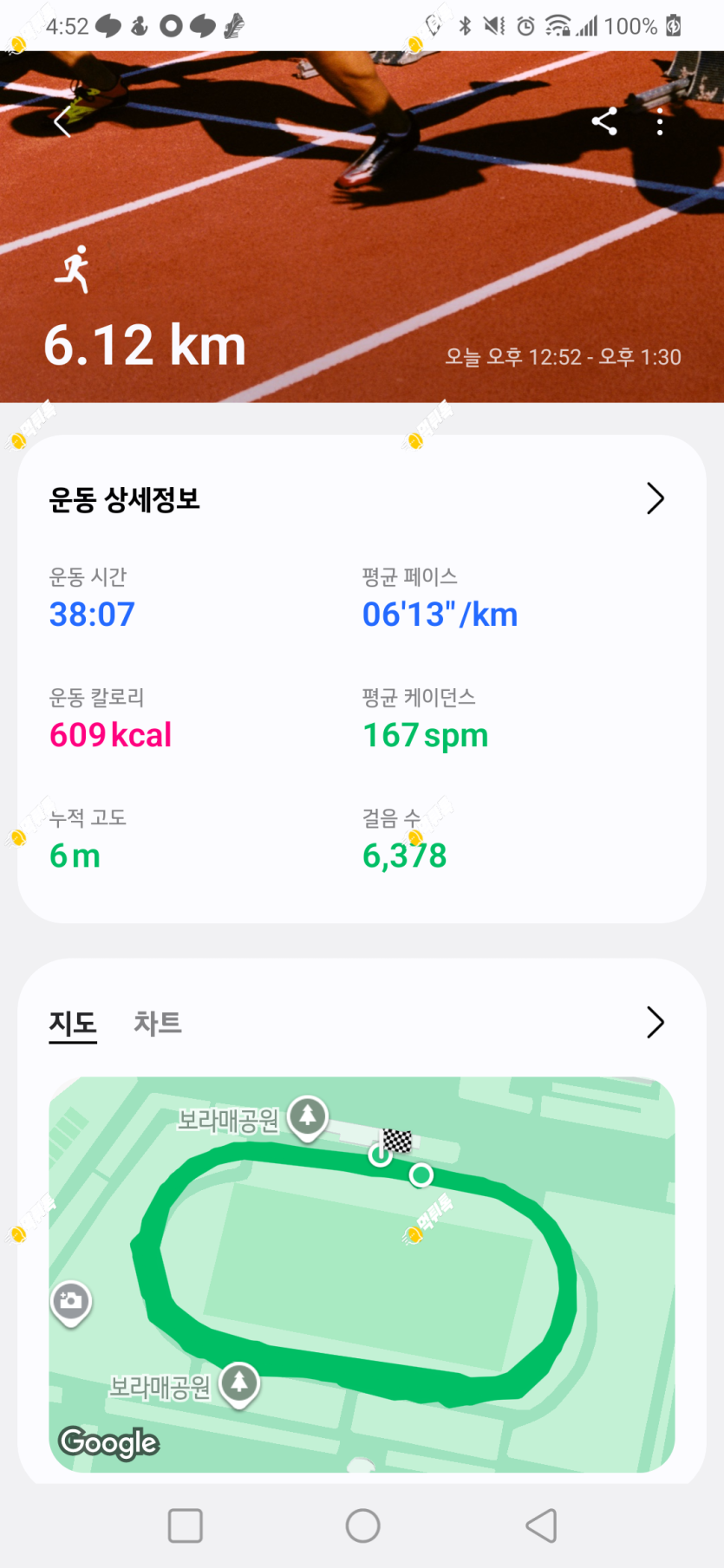724x1568 pixels.
Task: Share this running workout
Action: [604, 121]
